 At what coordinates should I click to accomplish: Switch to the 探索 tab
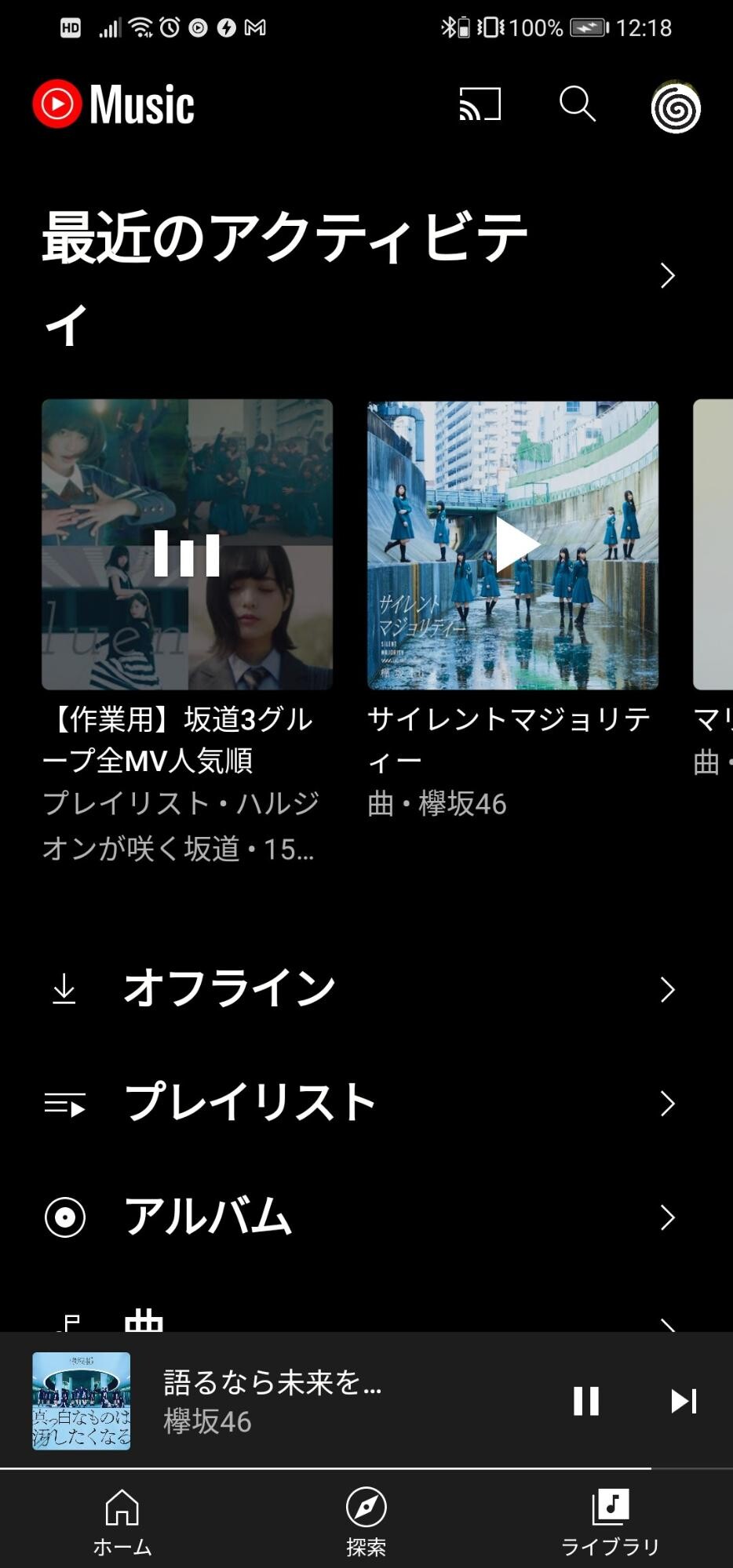point(366,1522)
